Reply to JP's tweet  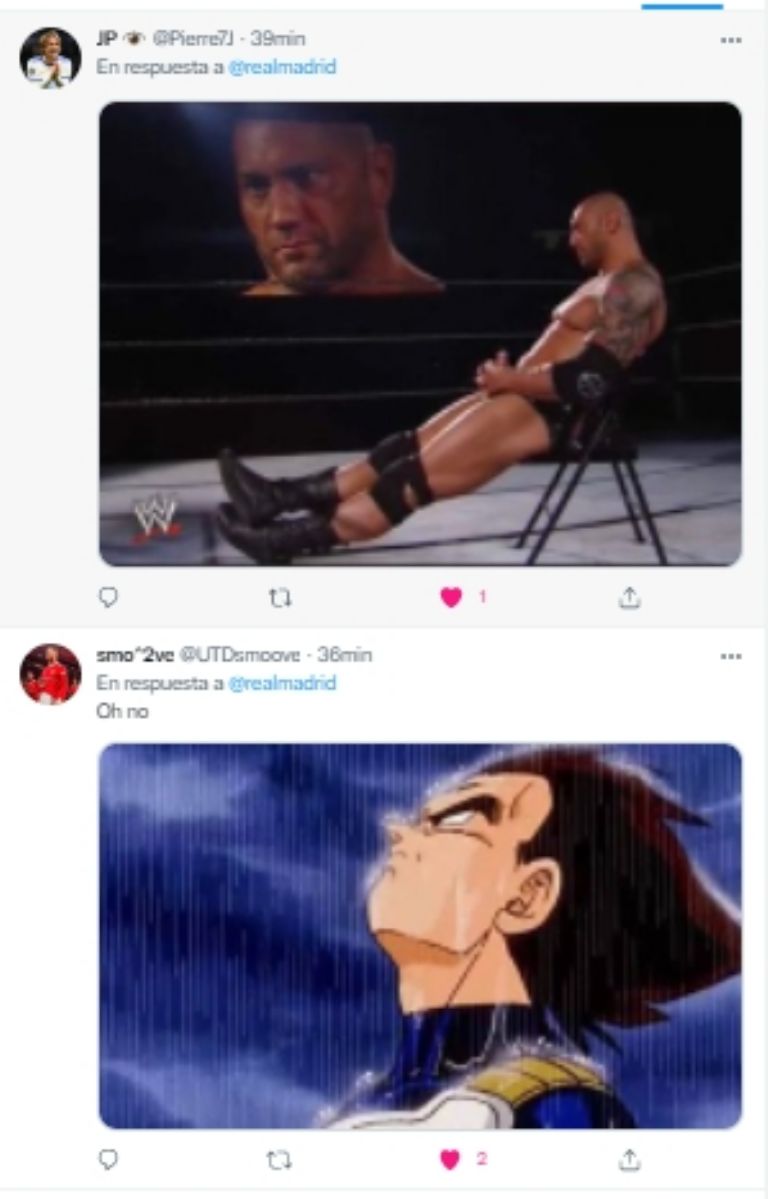pos(109,597)
